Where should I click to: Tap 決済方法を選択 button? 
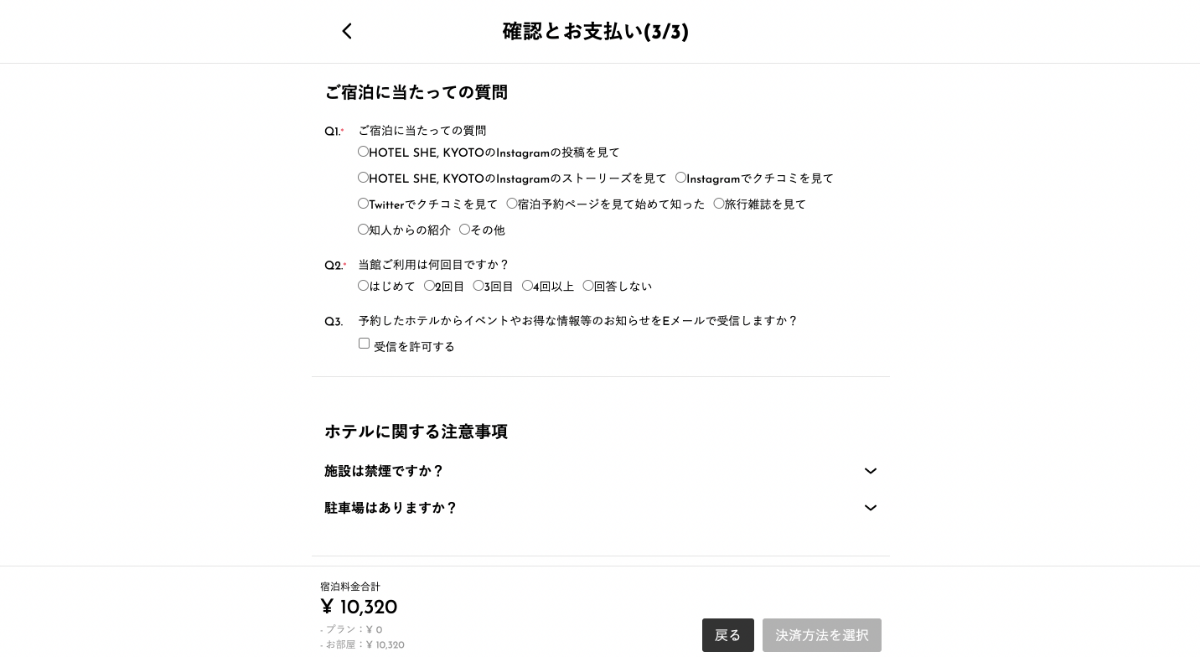click(821, 635)
